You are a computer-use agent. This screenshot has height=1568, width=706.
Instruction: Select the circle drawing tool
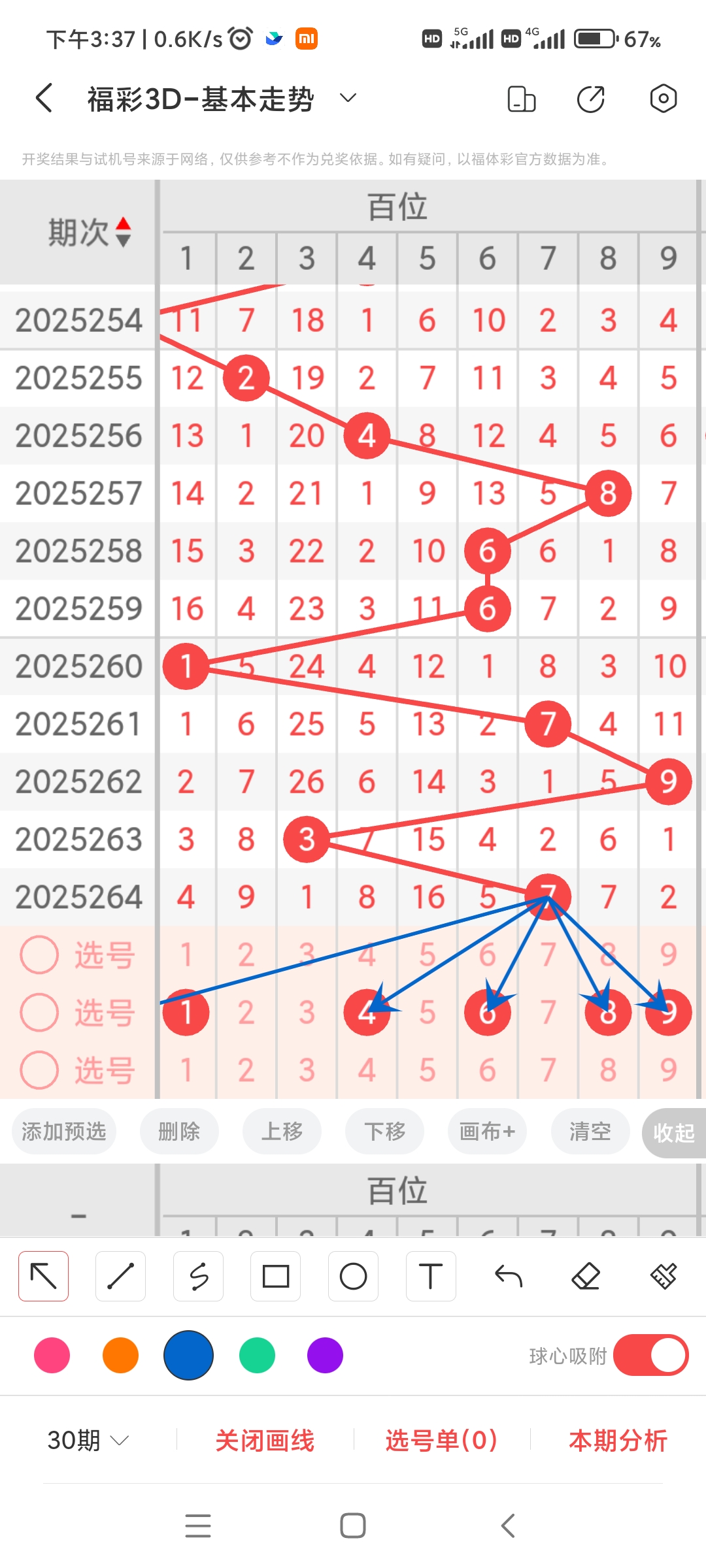(x=353, y=1275)
